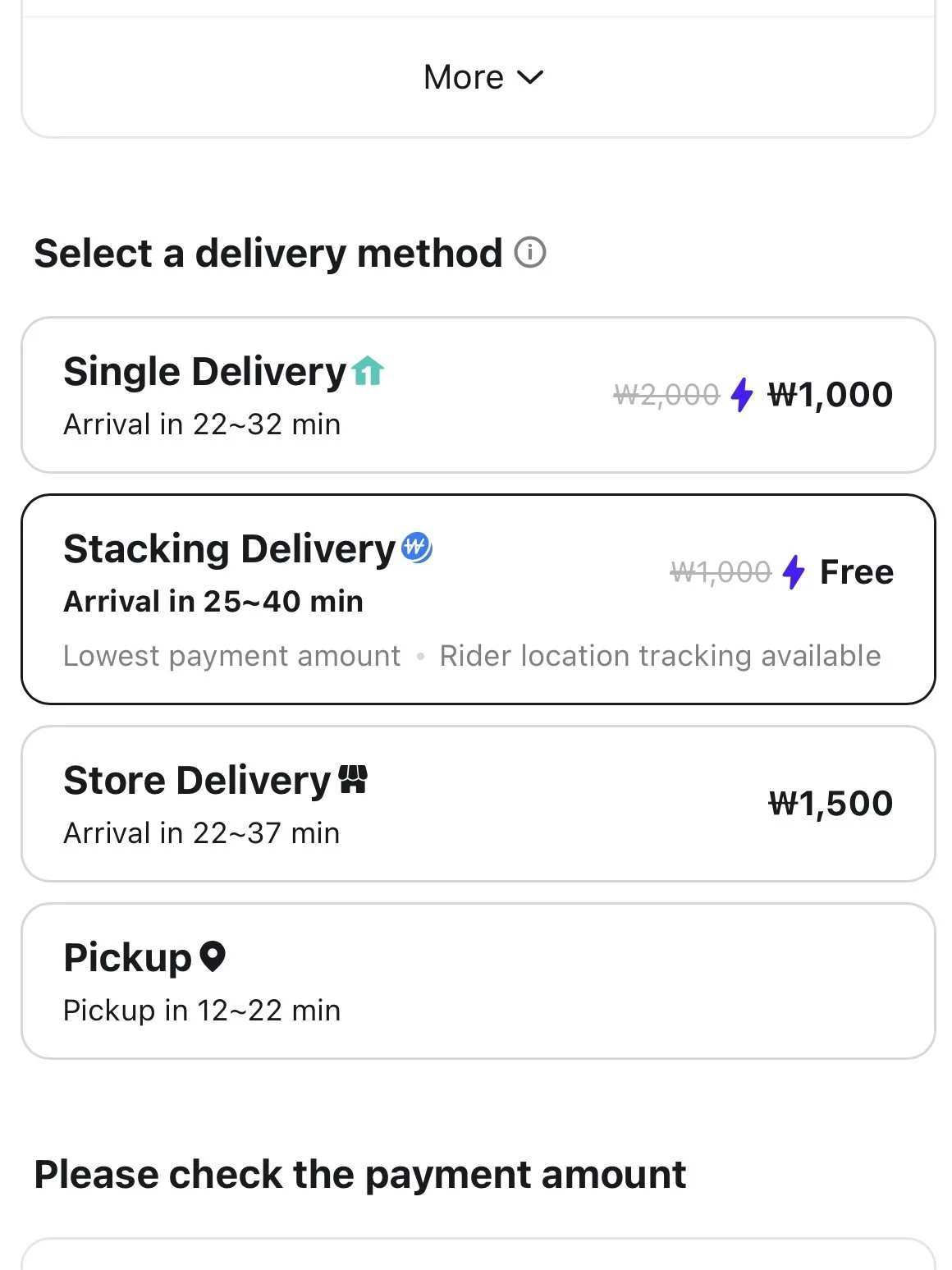The height and width of the screenshot is (1270, 952).
Task: Select Single Delivery option
Action: pyautogui.click(x=478, y=395)
